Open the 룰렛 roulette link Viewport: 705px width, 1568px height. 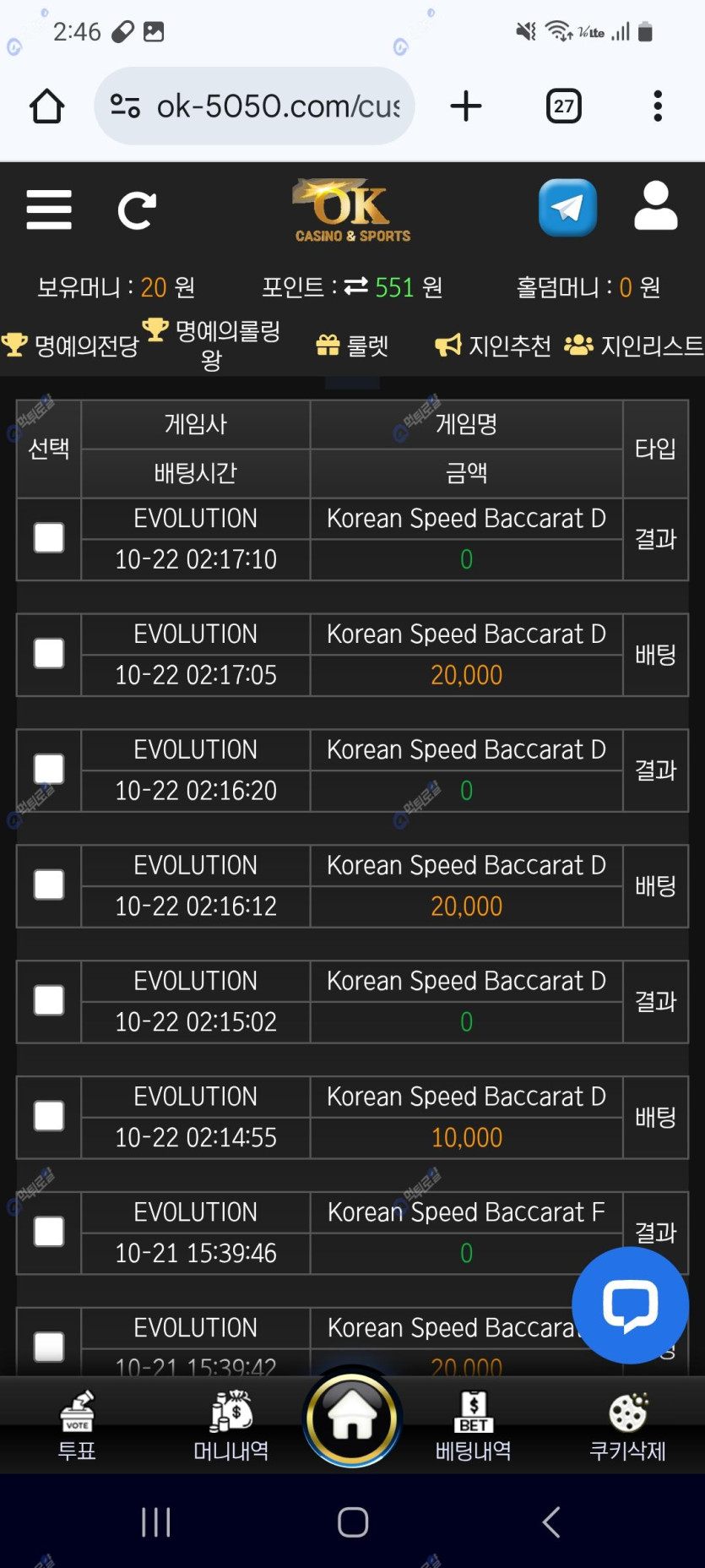click(x=352, y=346)
